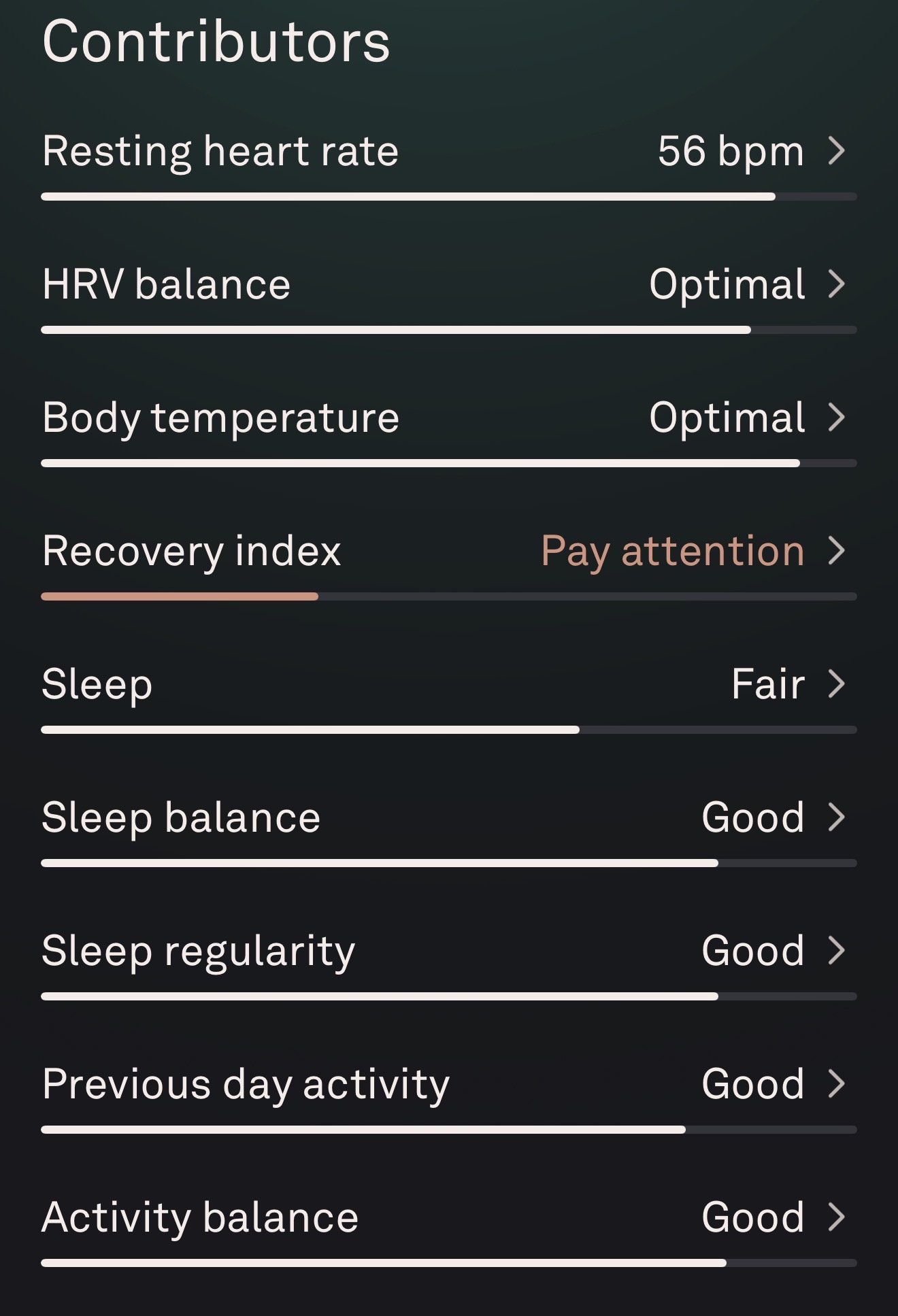Image resolution: width=898 pixels, height=1316 pixels.
Task: Open the Sleep contributor row
Action: (x=448, y=684)
